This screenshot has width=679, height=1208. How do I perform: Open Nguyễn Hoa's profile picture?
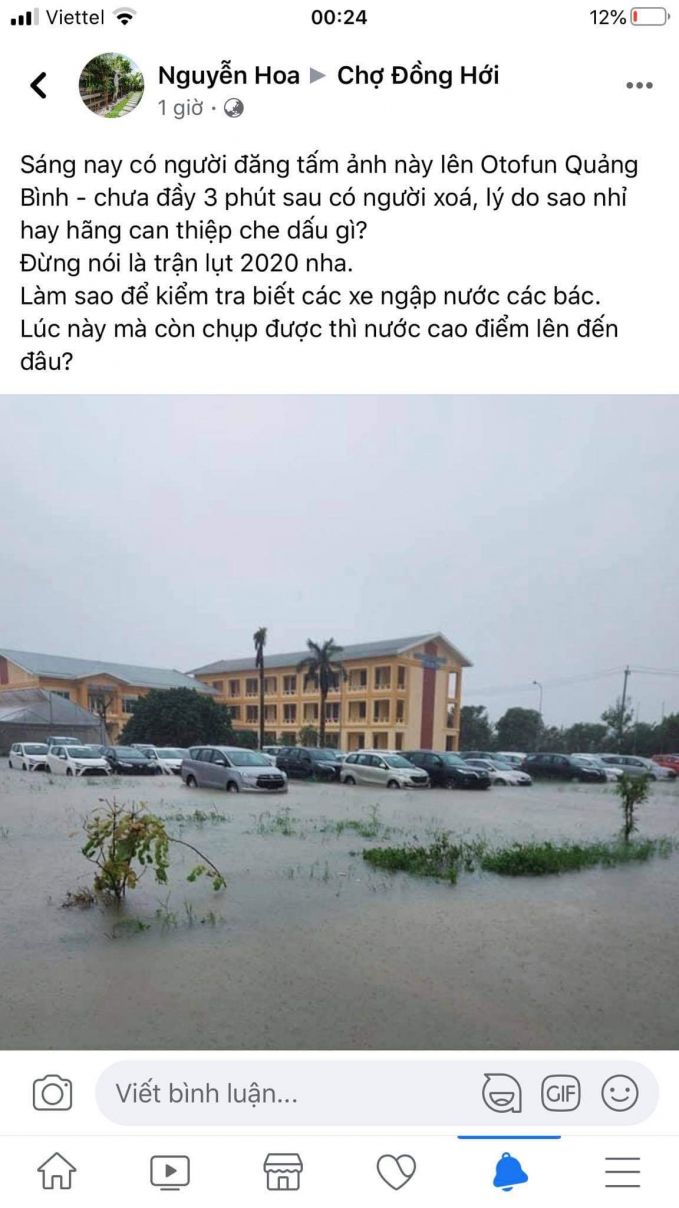[111, 86]
